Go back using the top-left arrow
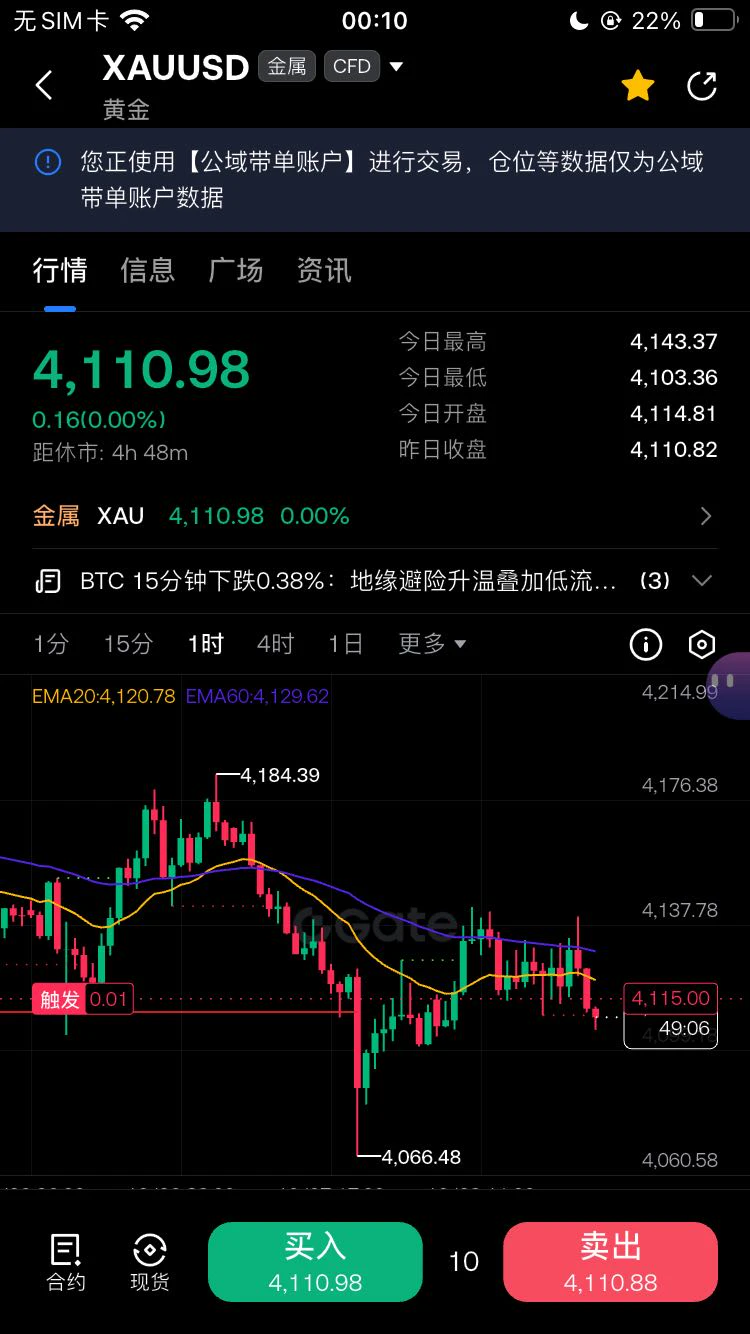The image size is (750, 1334). pyautogui.click(x=43, y=85)
